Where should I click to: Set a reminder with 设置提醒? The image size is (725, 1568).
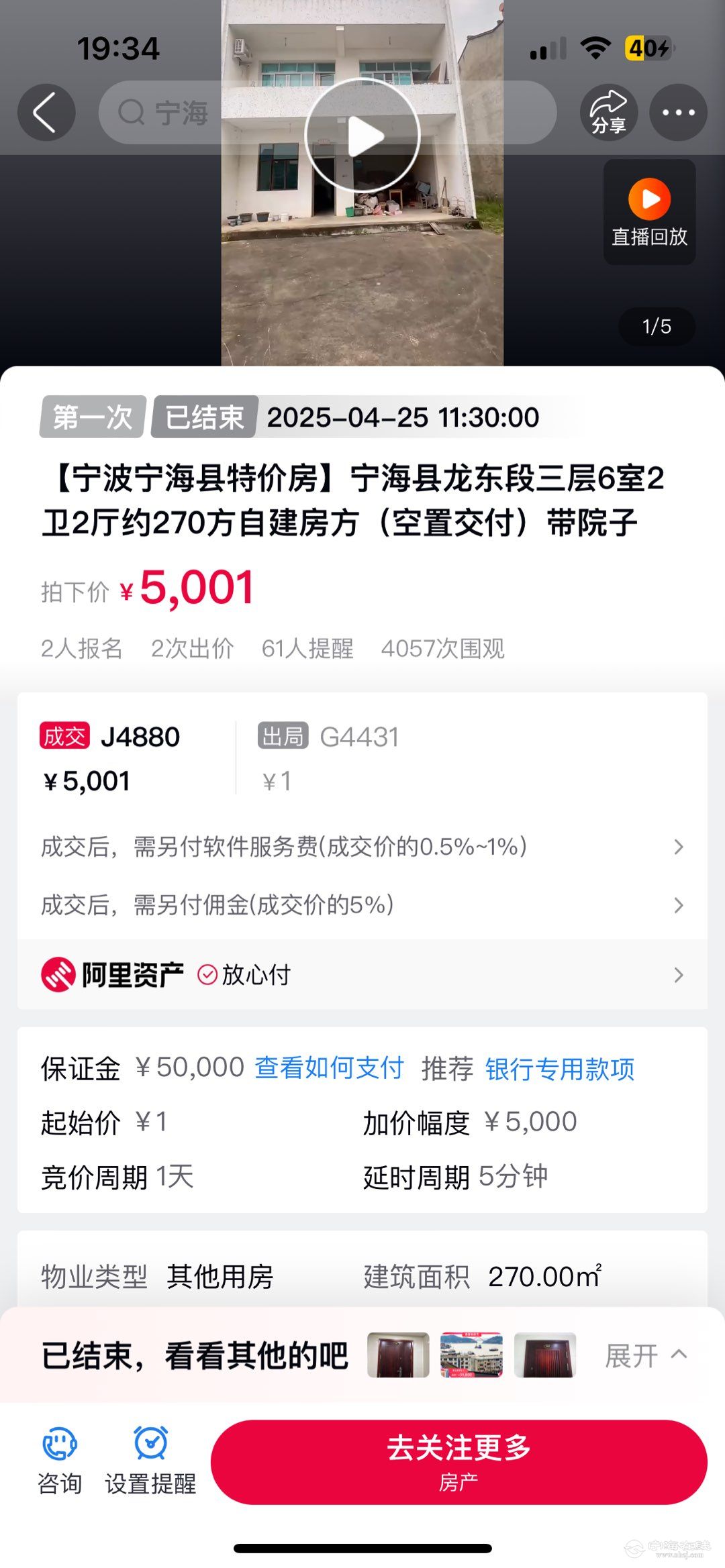(150, 1461)
